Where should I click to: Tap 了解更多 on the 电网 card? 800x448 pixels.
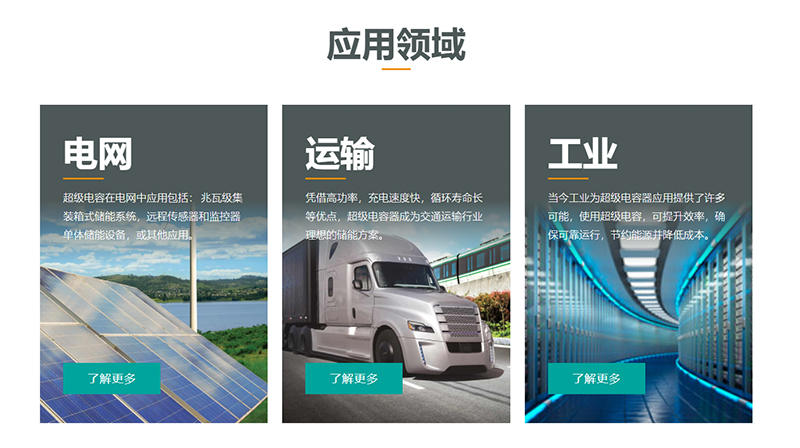111,378
